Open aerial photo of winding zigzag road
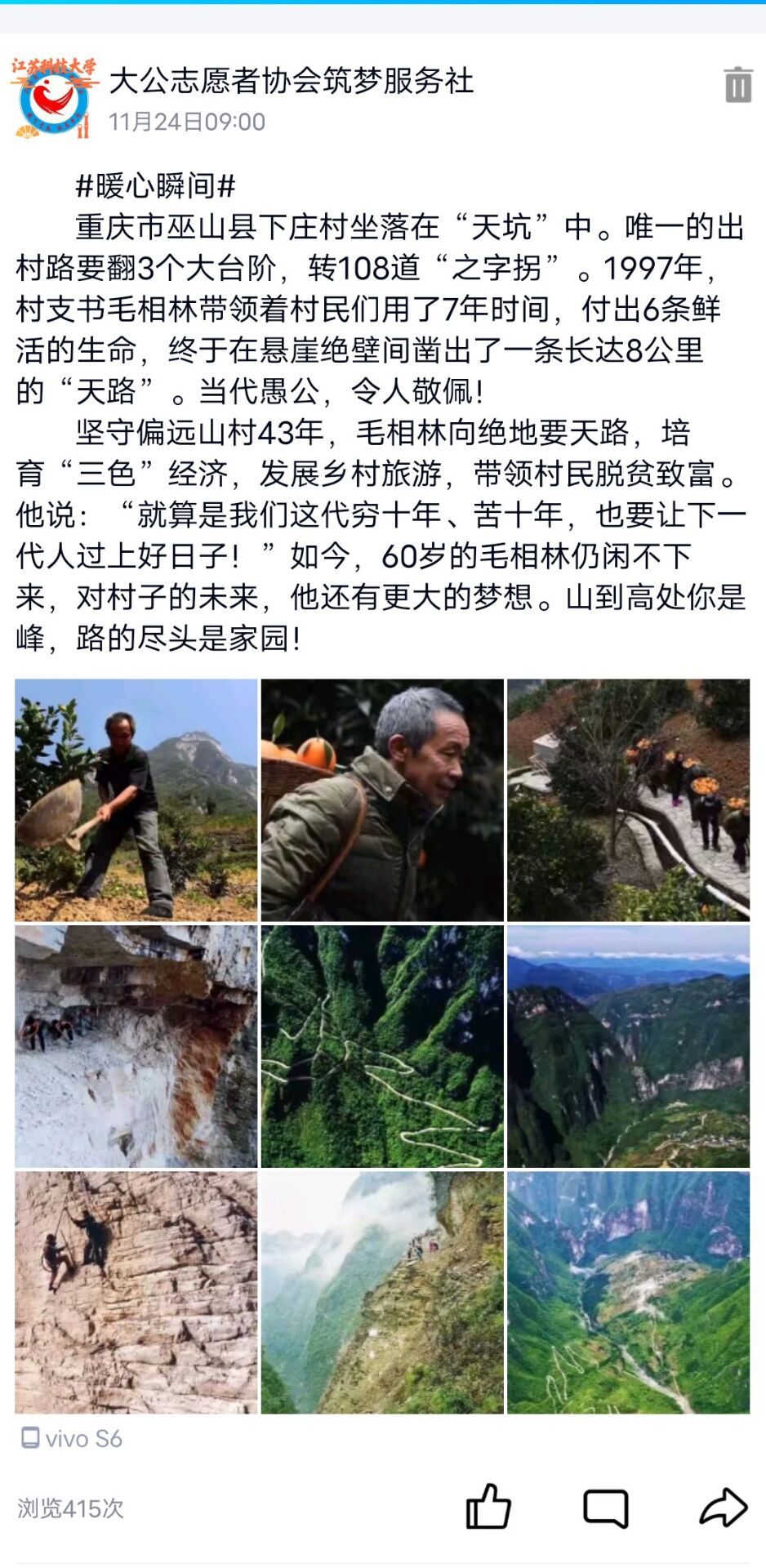 point(382,1046)
